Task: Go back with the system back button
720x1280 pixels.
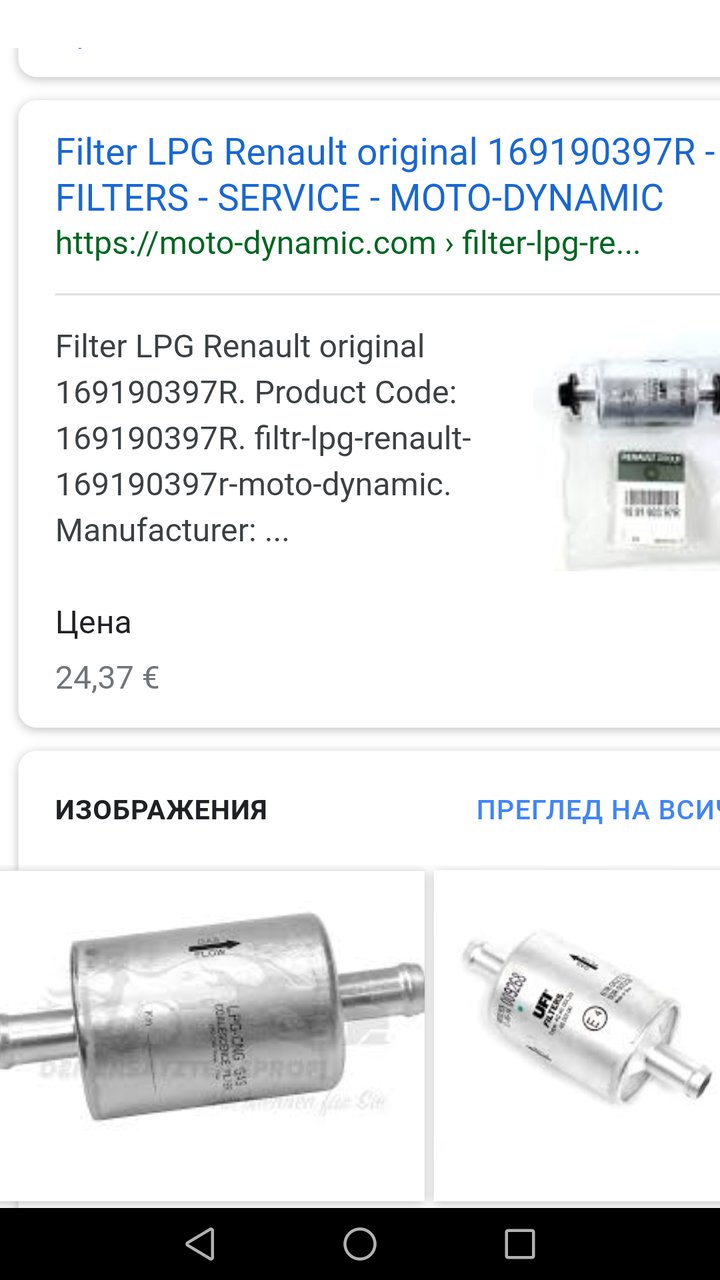Action: pos(200,1244)
